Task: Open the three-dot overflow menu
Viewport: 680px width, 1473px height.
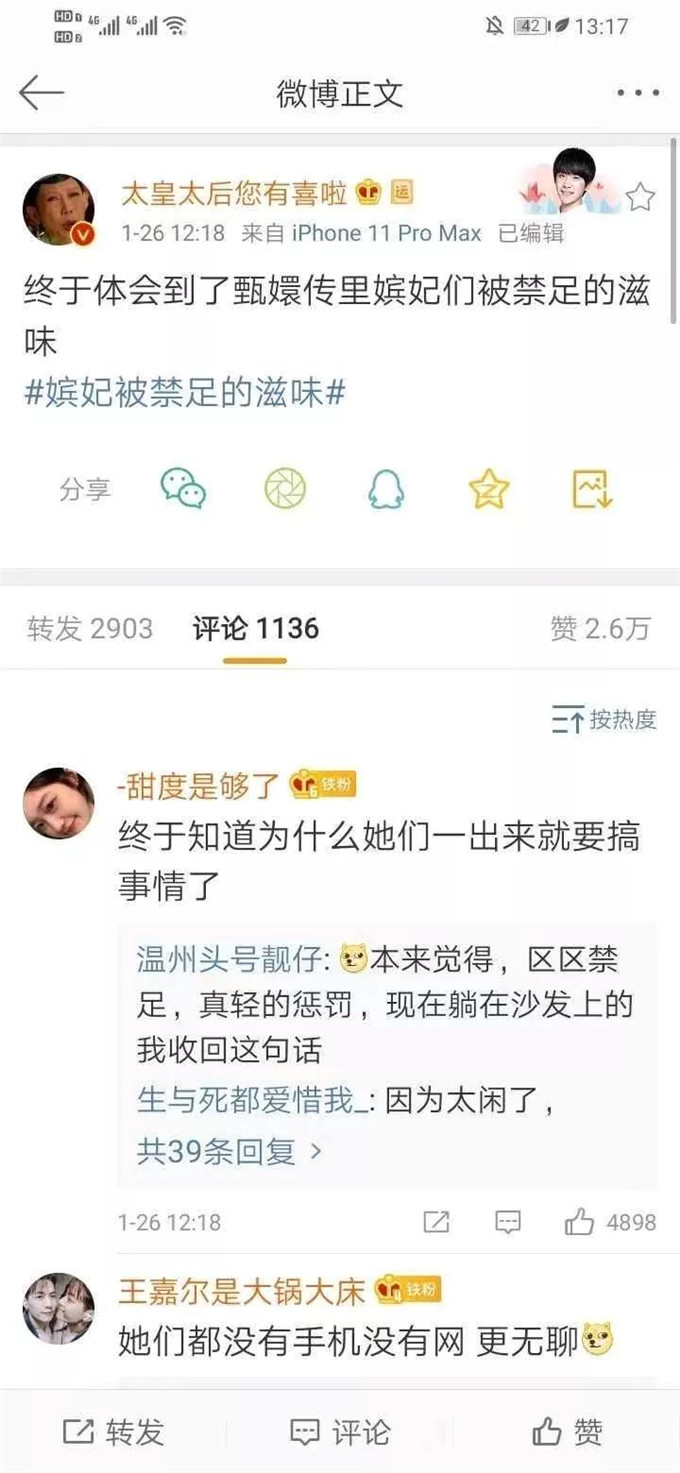Action: pos(637,94)
